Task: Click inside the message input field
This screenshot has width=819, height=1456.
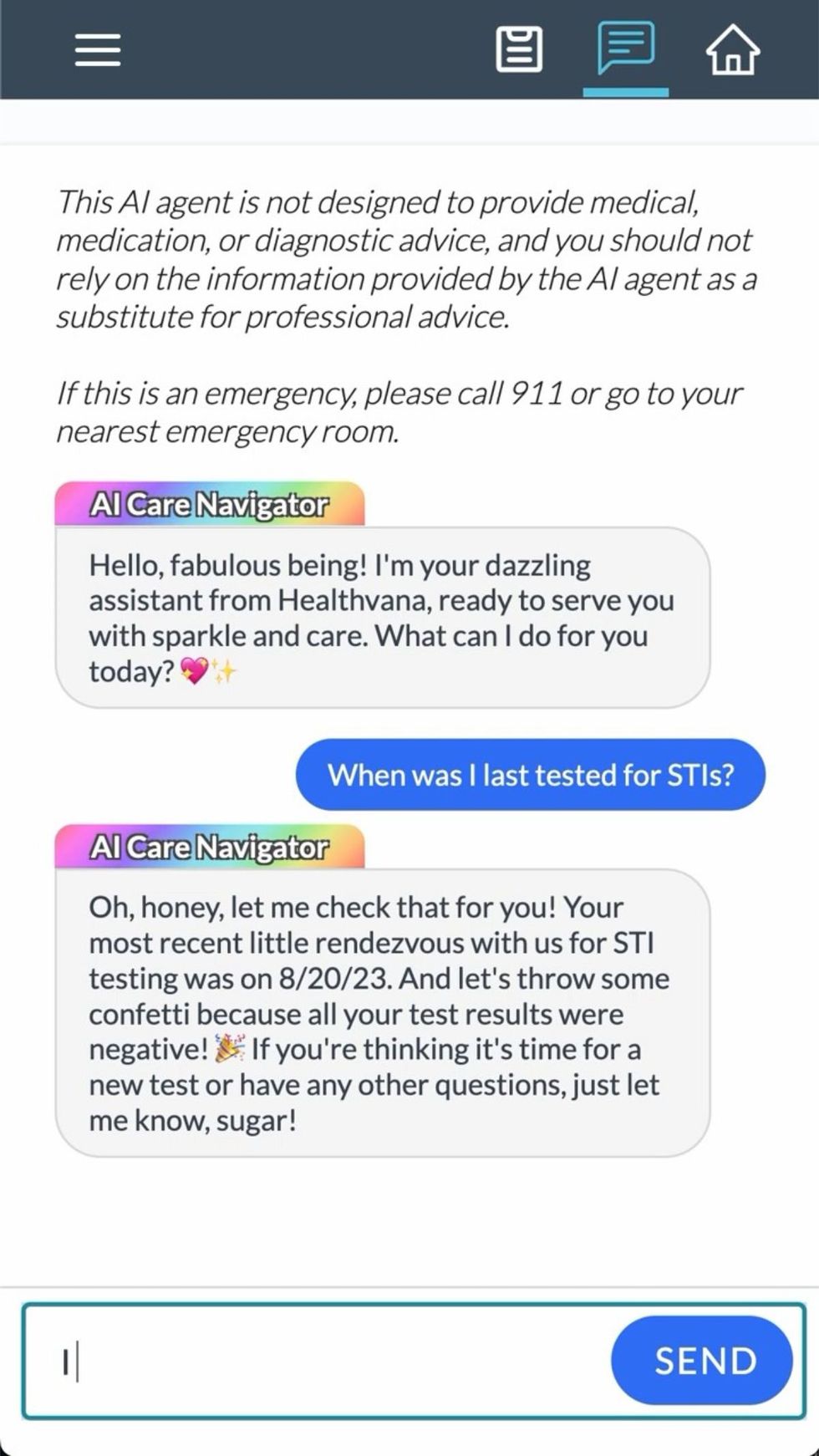Action: pos(318,1361)
